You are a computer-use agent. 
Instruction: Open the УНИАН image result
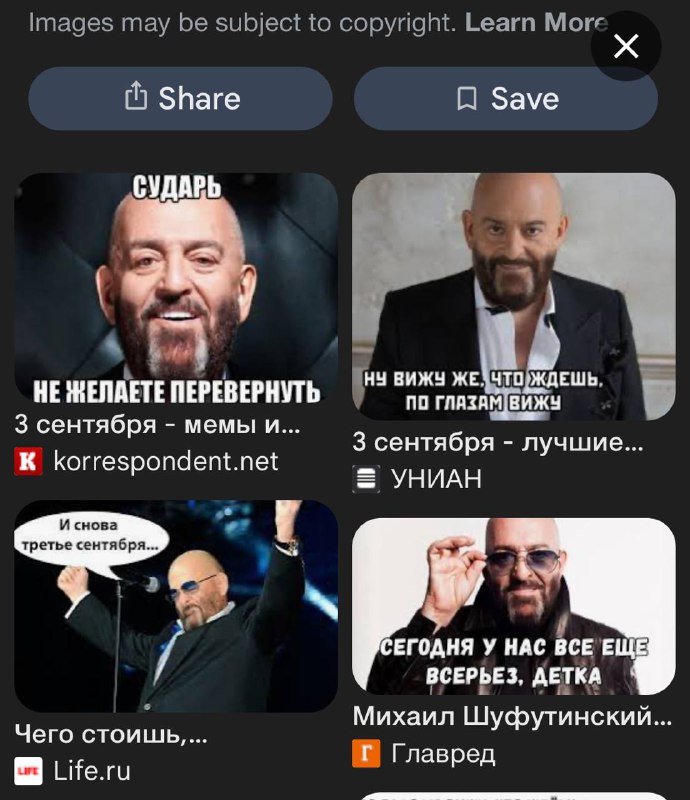(x=514, y=296)
